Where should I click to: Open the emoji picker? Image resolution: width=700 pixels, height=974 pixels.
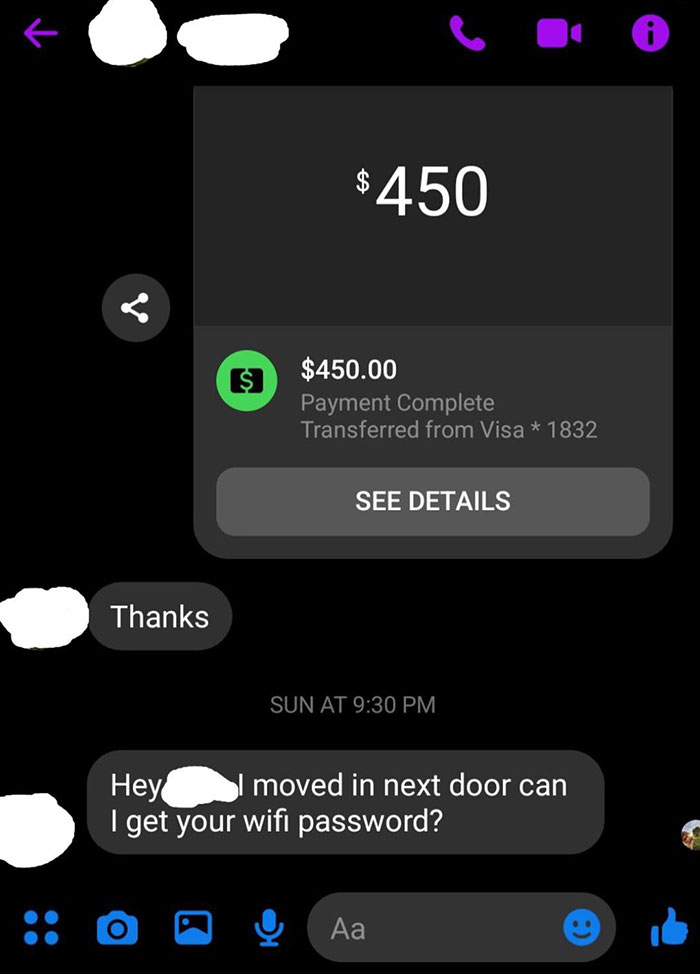tap(582, 928)
